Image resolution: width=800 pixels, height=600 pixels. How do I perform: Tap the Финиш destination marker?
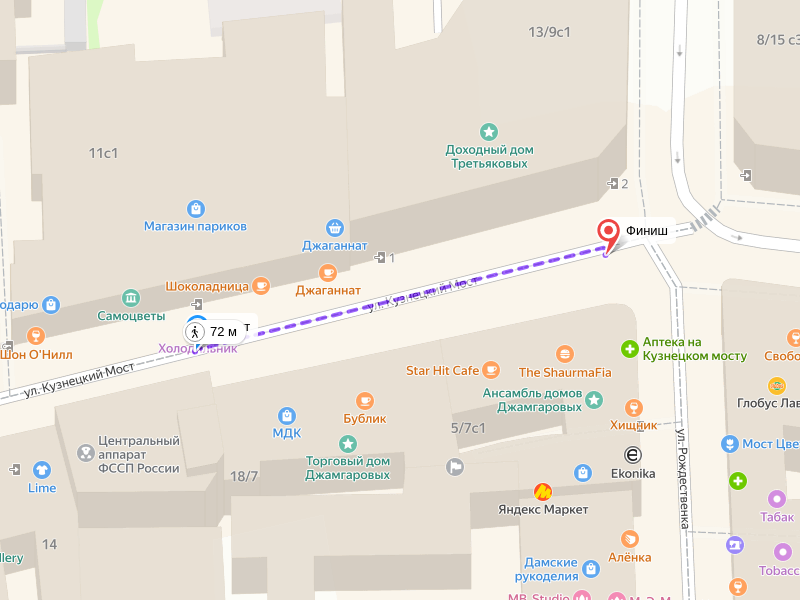click(608, 232)
